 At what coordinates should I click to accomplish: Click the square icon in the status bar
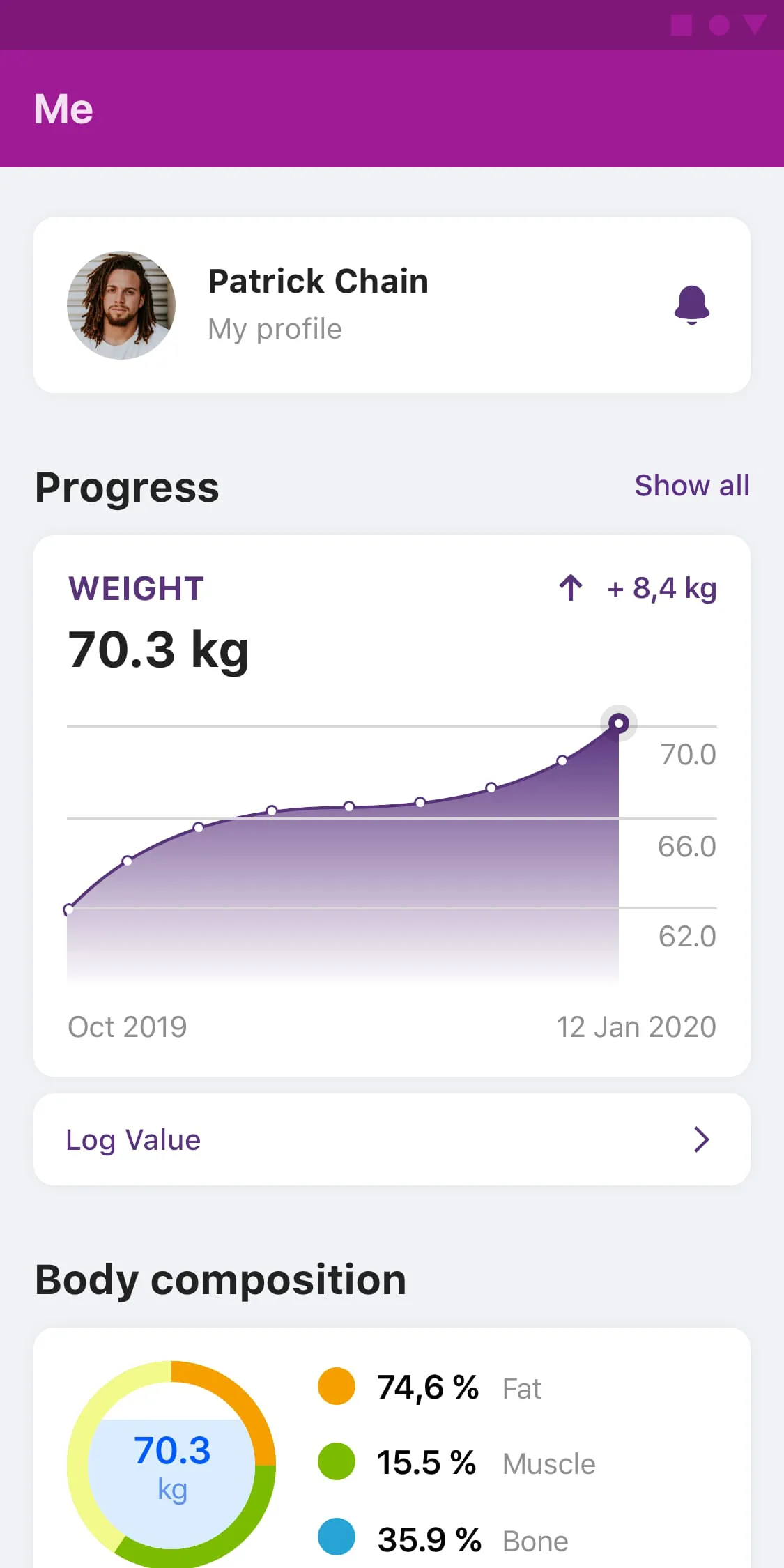(682, 25)
